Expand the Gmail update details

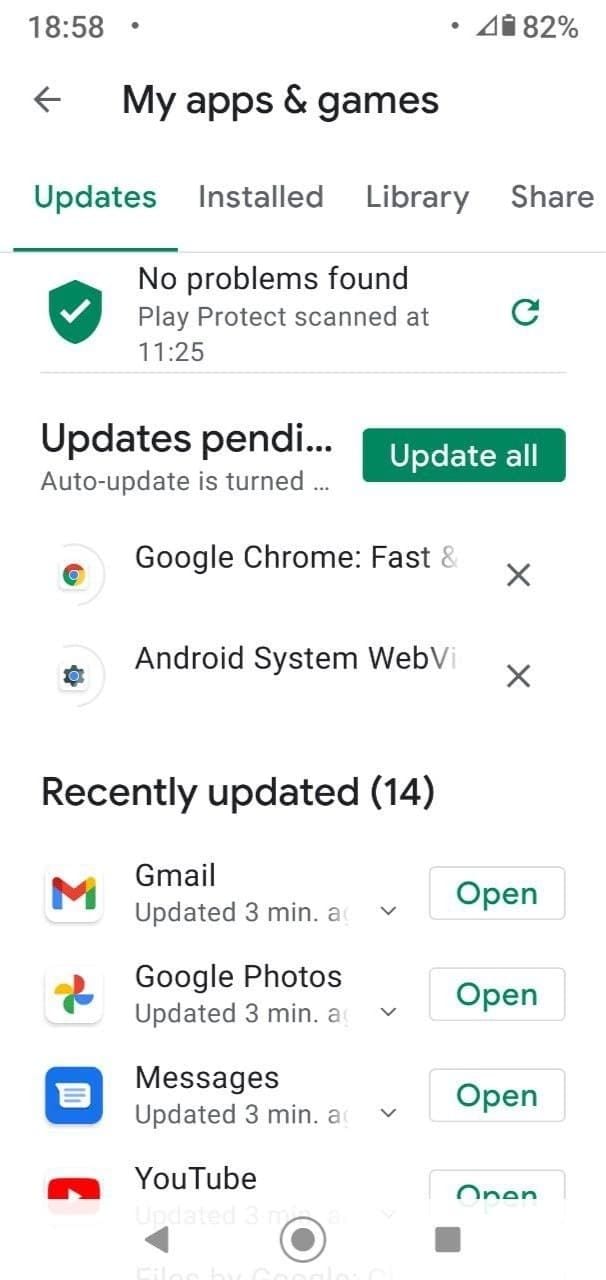390,912
